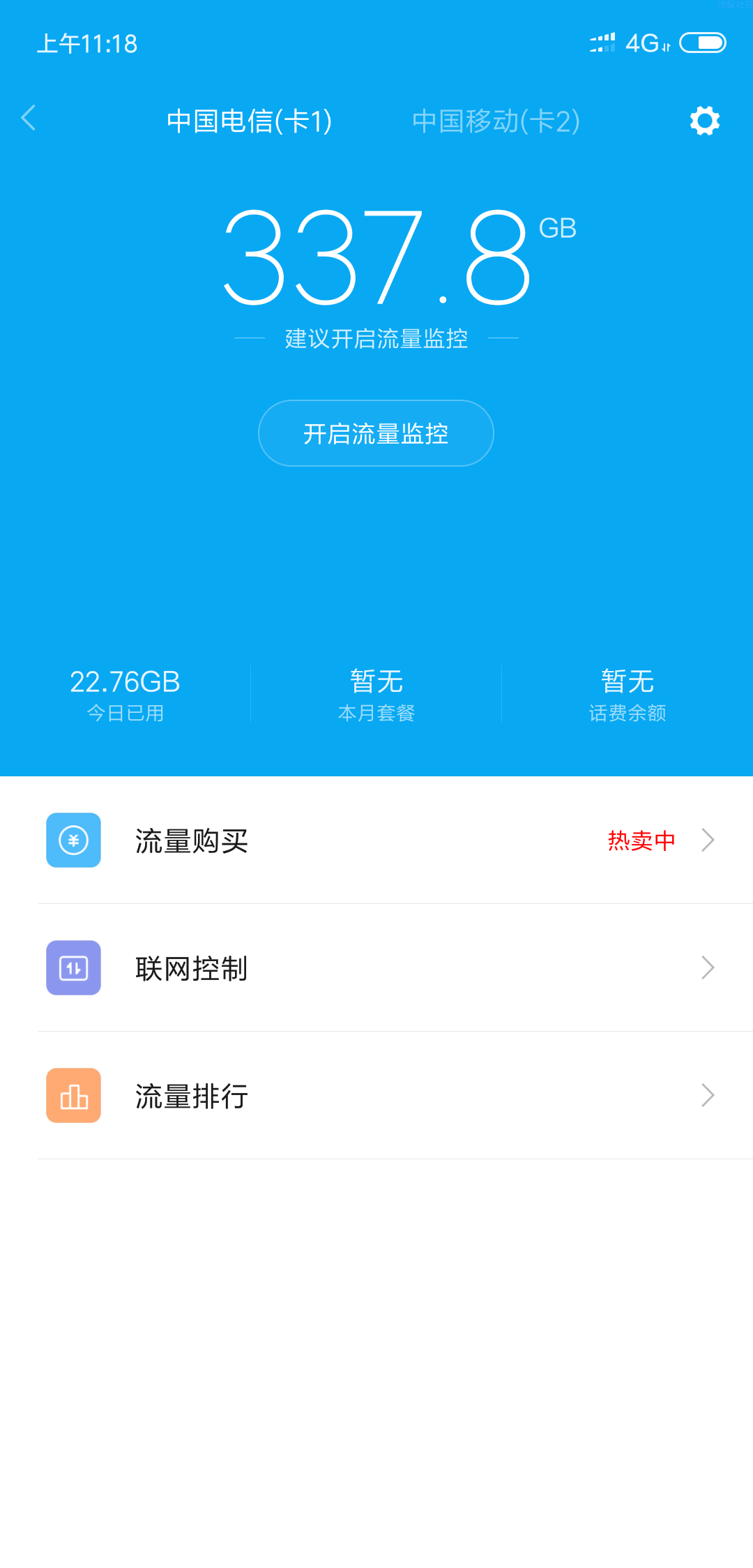The image size is (753, 1568).
Task: Open the 联网控制 row
Action: point(376,967)
